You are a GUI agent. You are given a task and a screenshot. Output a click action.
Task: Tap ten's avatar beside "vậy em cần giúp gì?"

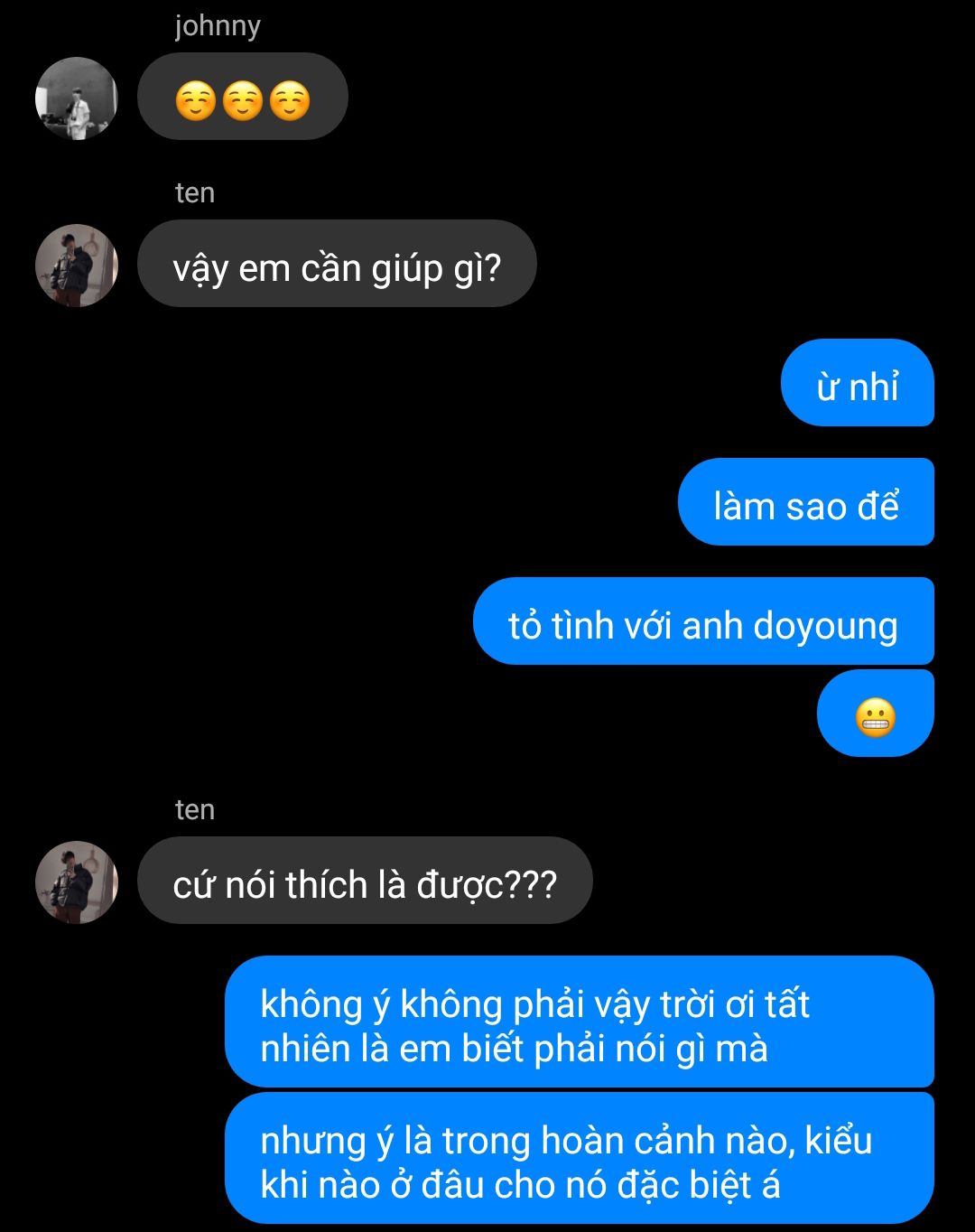77,266
